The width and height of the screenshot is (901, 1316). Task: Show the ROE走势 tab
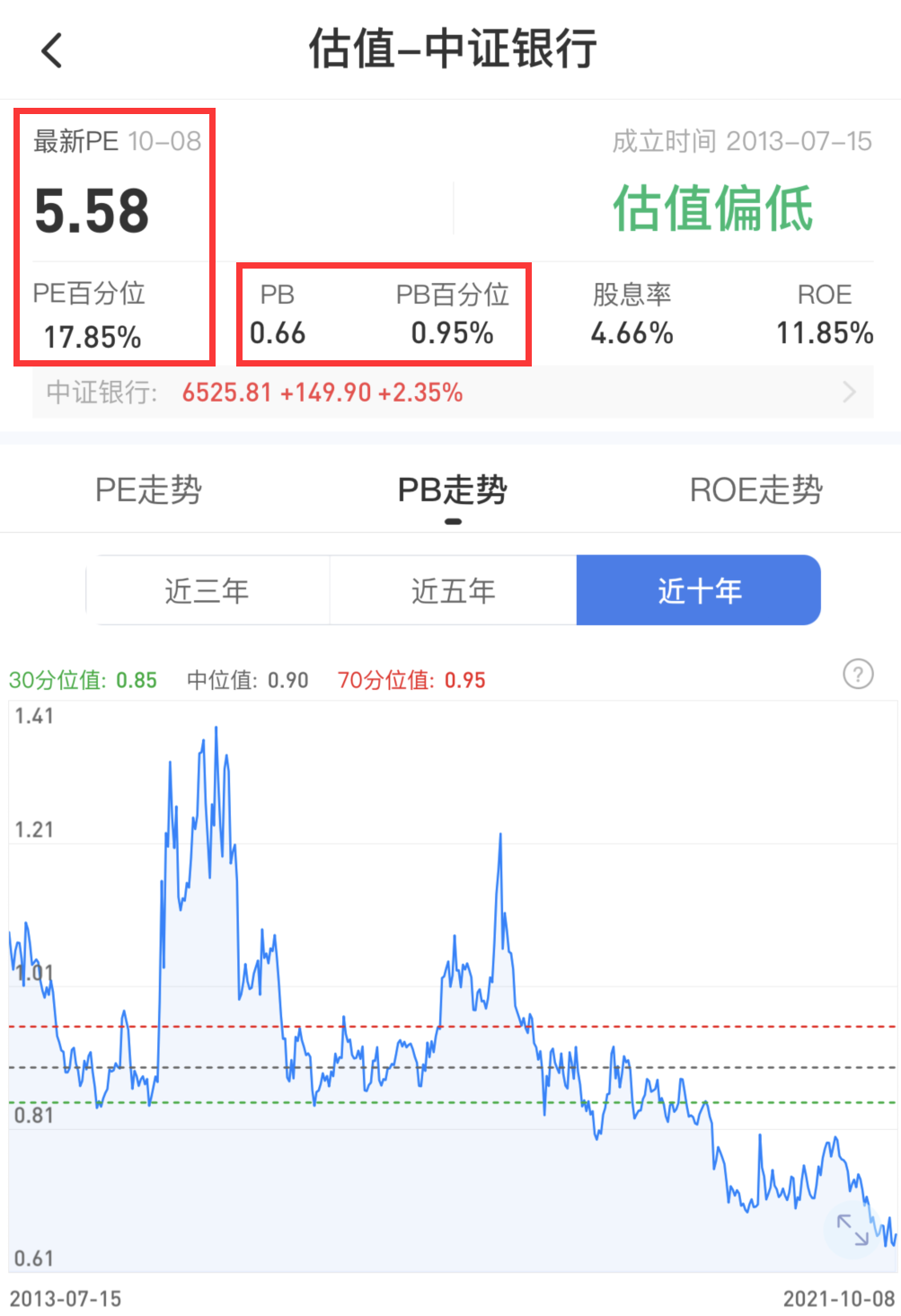pos(755,490)
